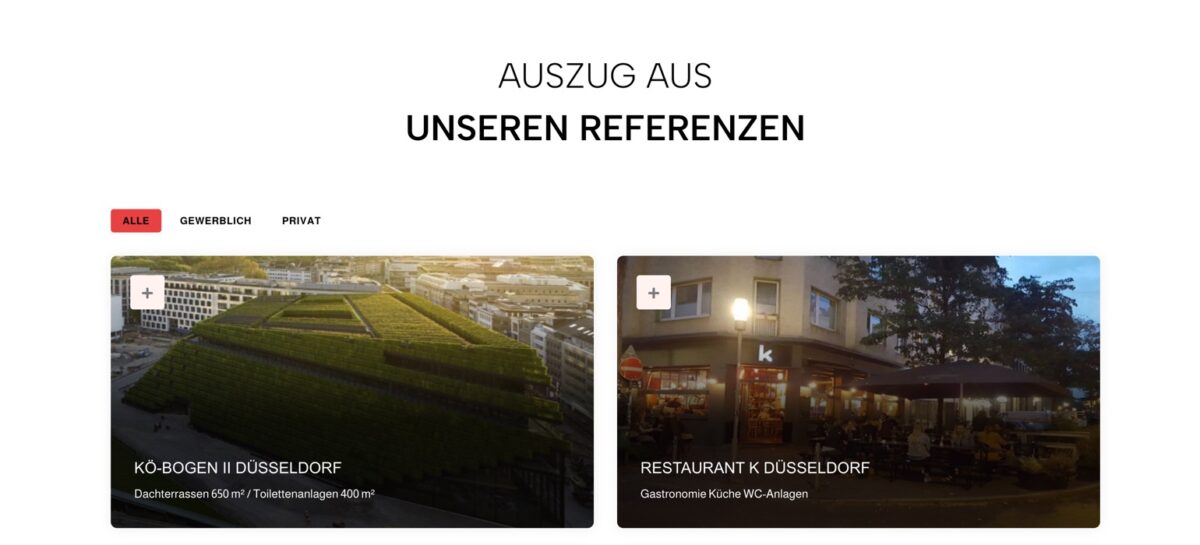Open the Kö-Bogen II Düsseldorf reference
The height and width of the screenshot is (545, 1200).
click(238, 468)
